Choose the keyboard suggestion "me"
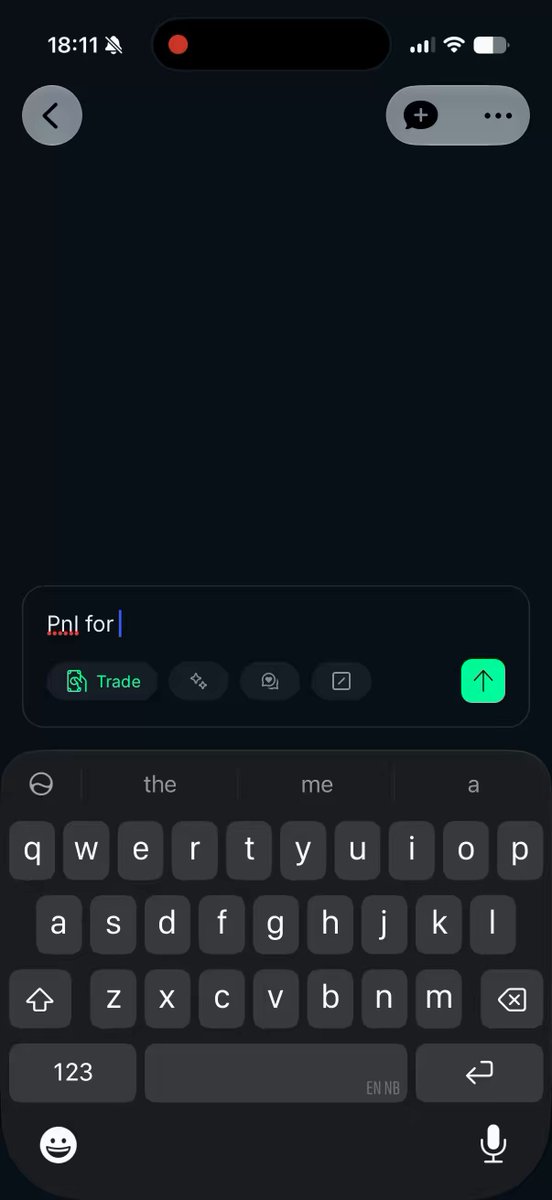 pyautogui.click(x=316, y=785)
